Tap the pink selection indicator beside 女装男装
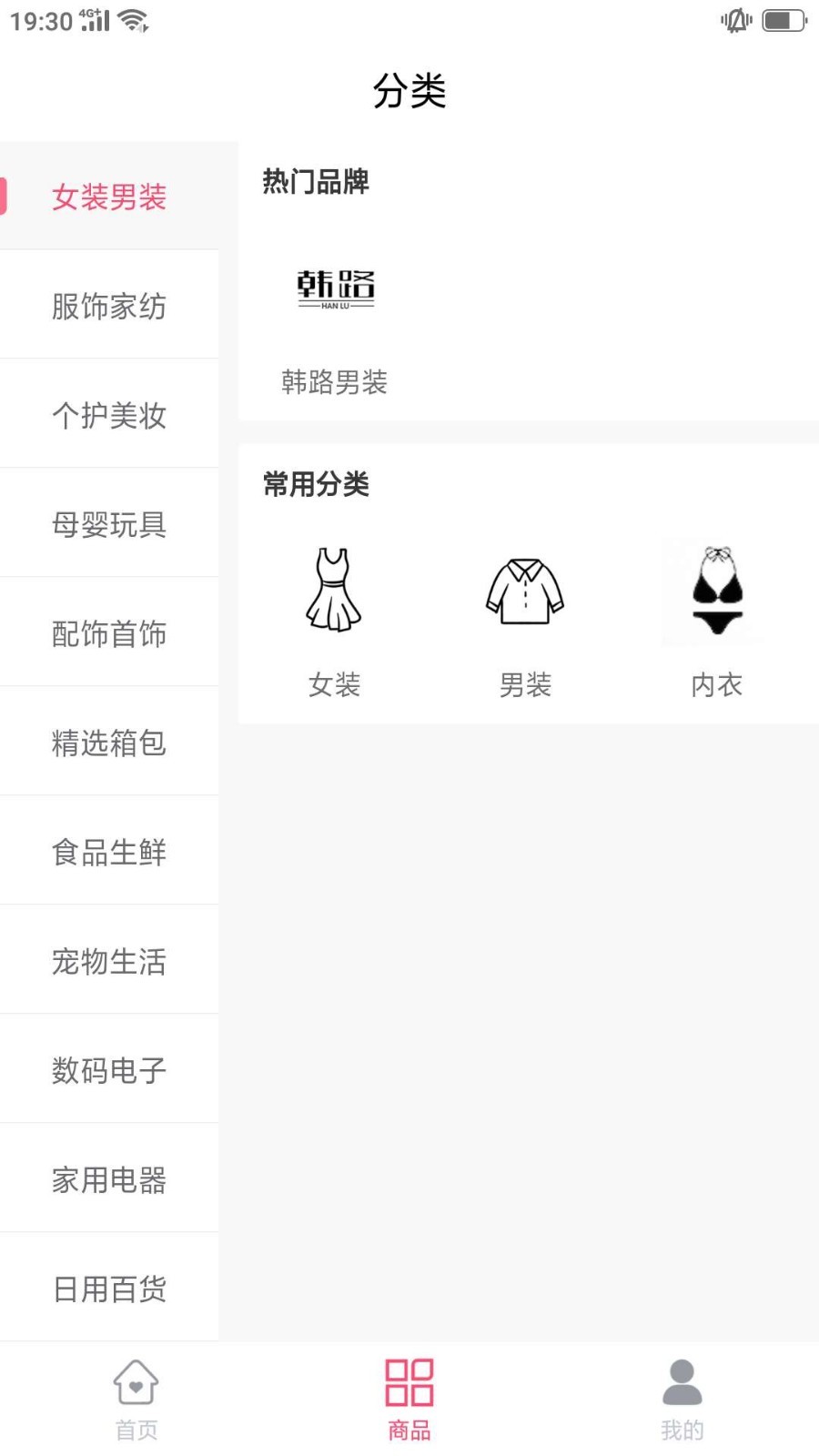Screen dimensions: 819x1456 pyautogui.click(x=4, y=196)
